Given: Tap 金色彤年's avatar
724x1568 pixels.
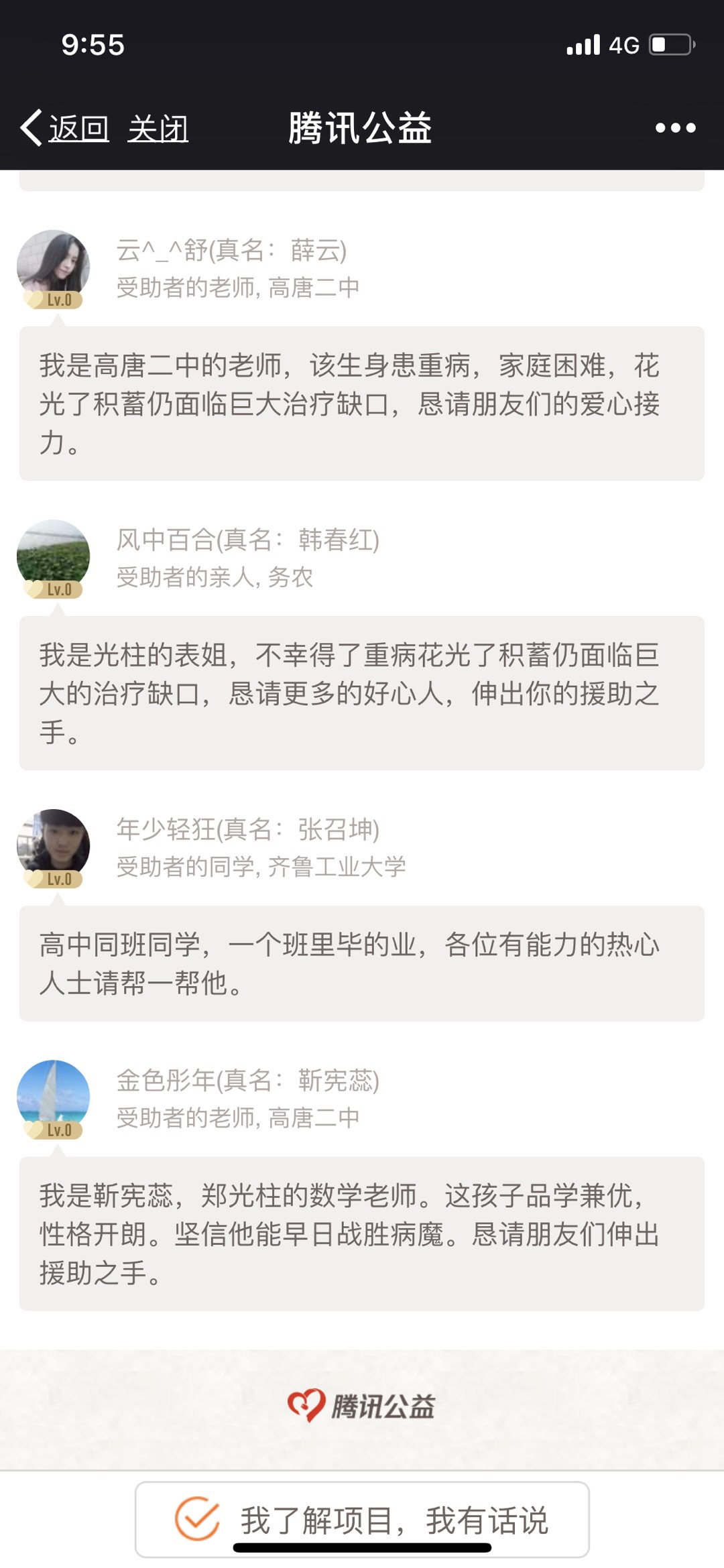Looking at the screenshot, I should [54, 1096].
